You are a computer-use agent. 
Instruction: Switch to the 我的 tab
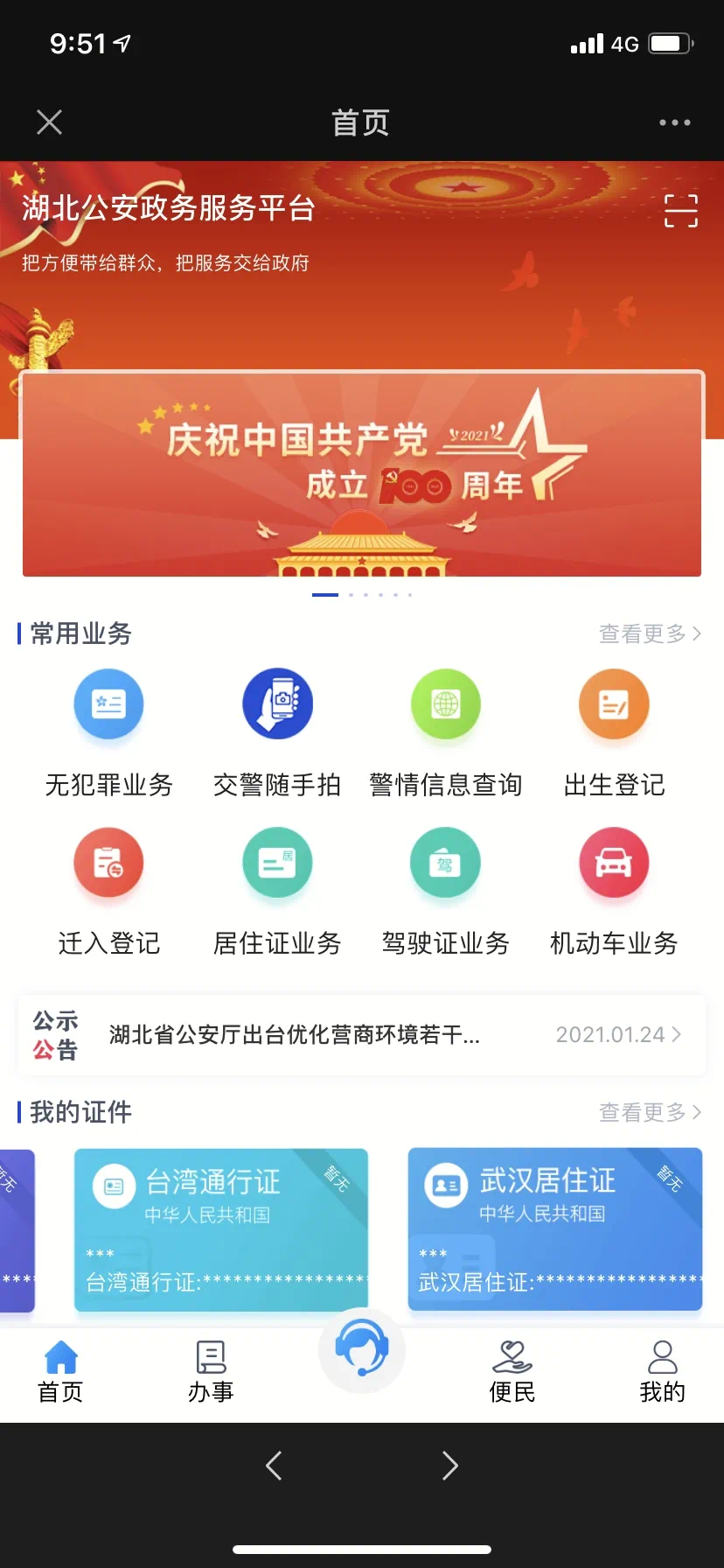[x=662, y=1371]
